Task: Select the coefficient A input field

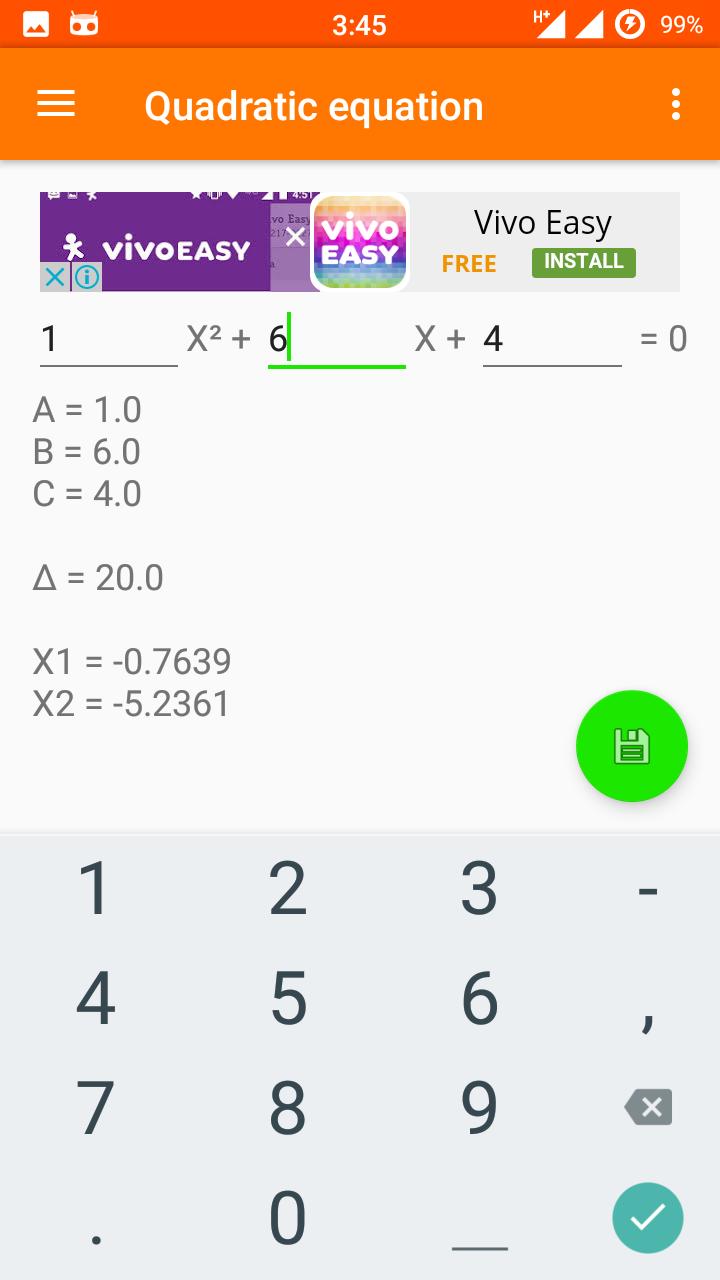Action: pos(108,340)
